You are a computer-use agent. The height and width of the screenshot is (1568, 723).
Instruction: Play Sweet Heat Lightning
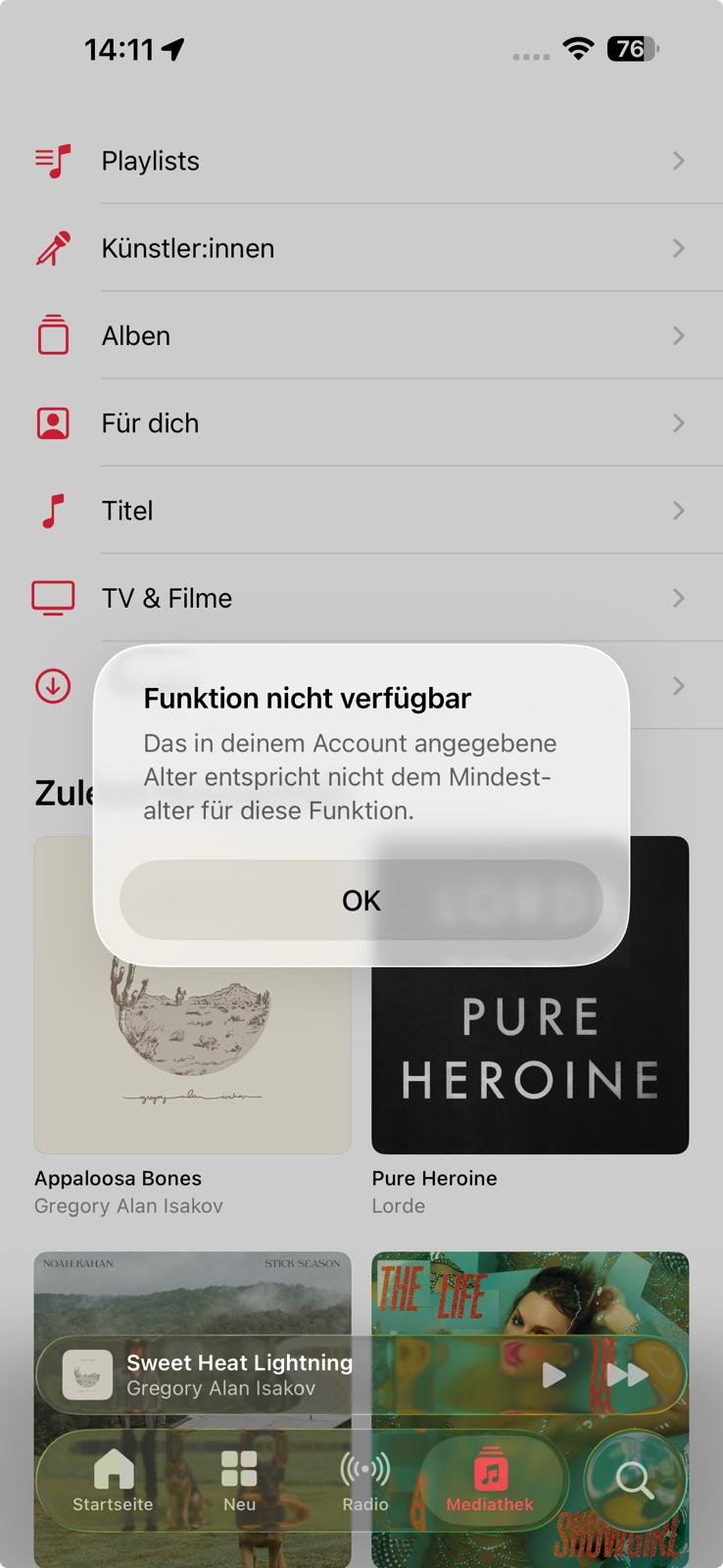point(554,1375)
